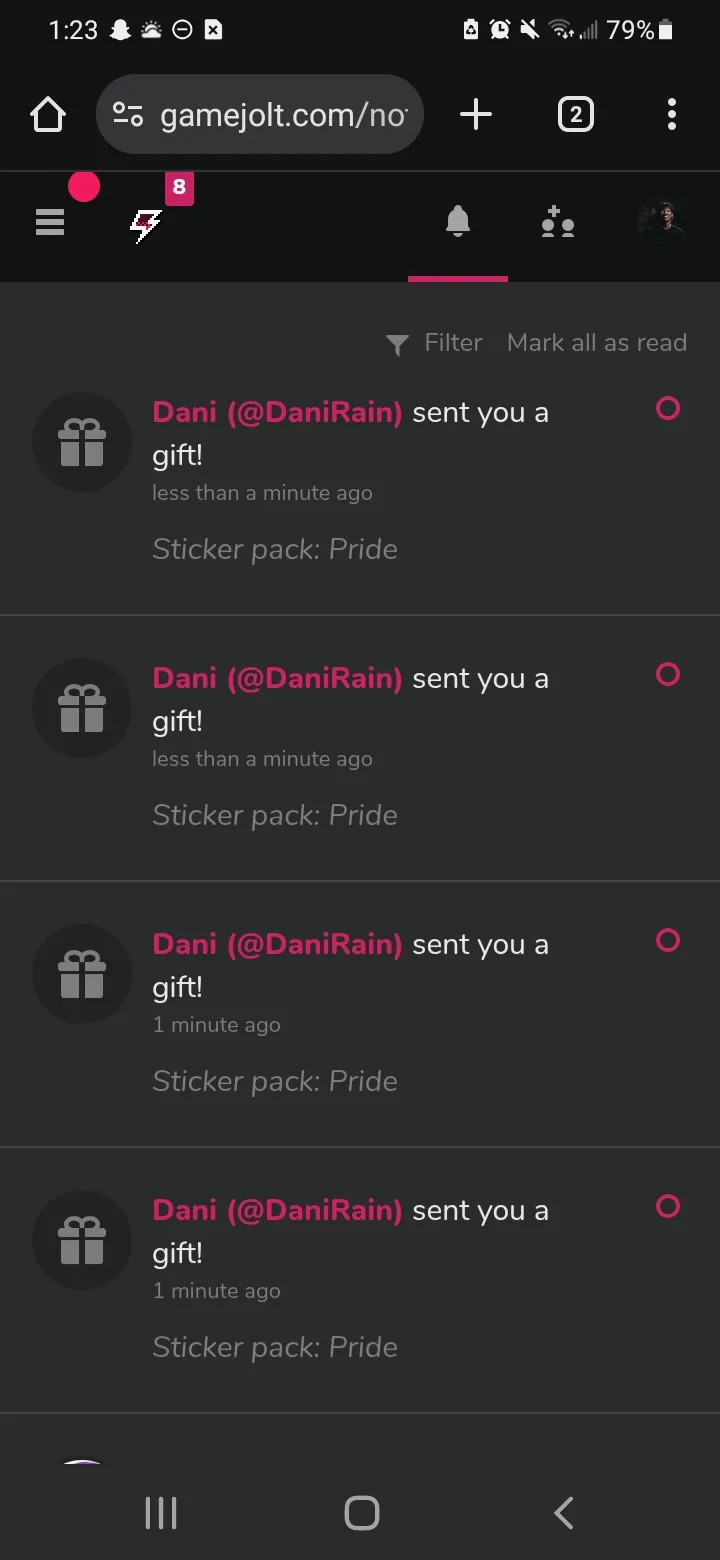Open the hamburger menu
720x1560 pixels.
pos(50,222)
